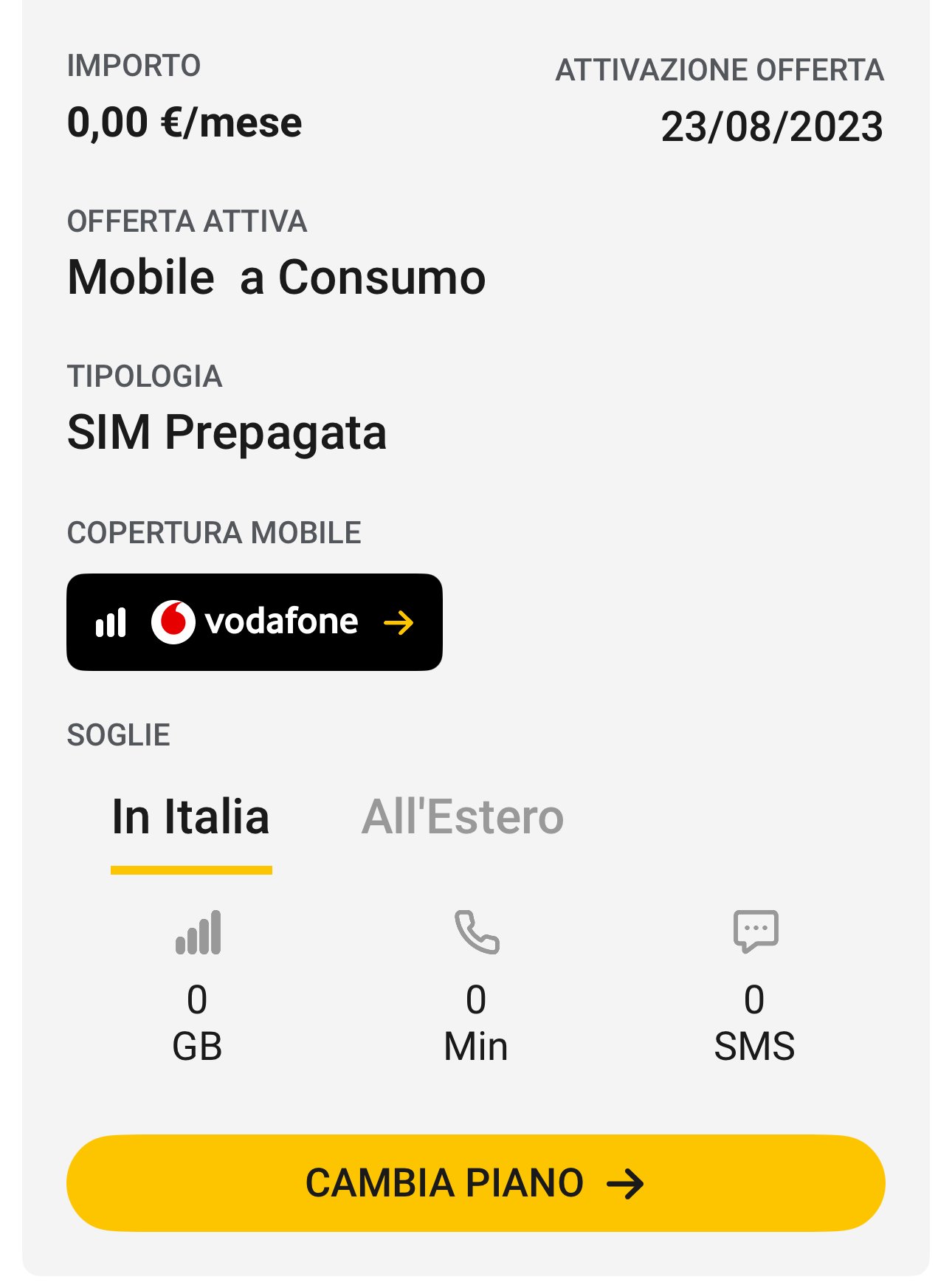Viewport: 952px width, 1288px height.
Task: Select the In Italia tab
Action: 191,818
